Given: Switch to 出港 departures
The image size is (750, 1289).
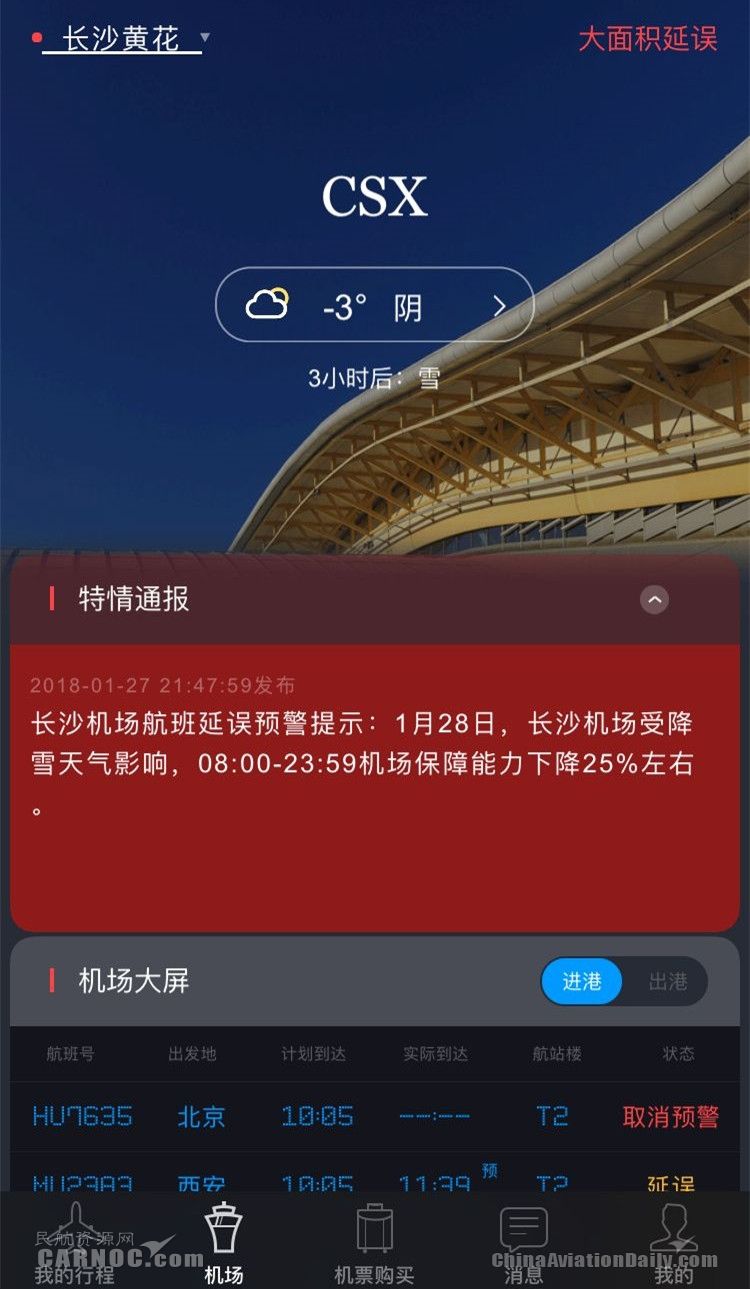Looking at the screenshot, I should click(667, 981).
